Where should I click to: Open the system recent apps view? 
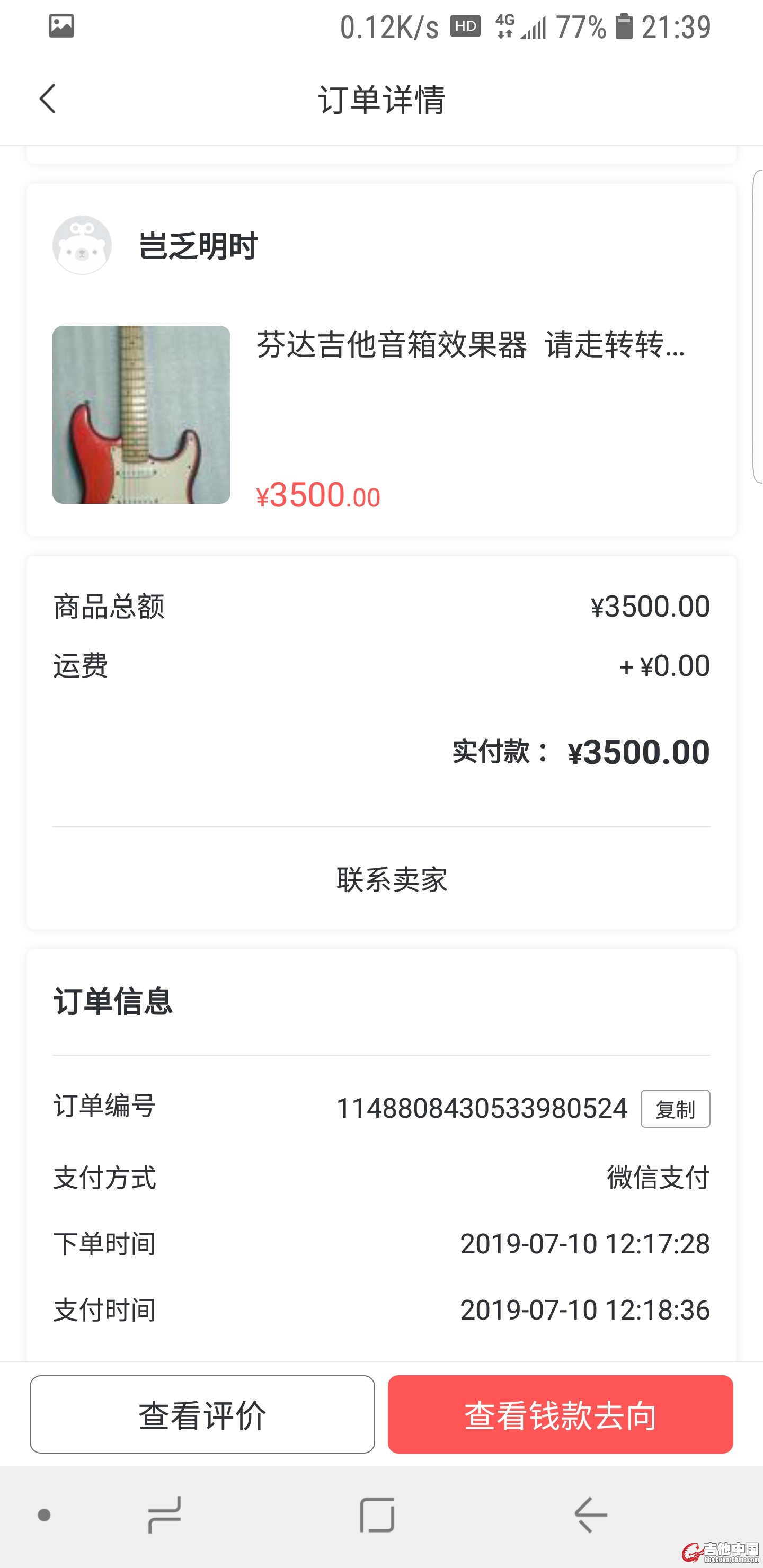click(x=164, y=1514)
